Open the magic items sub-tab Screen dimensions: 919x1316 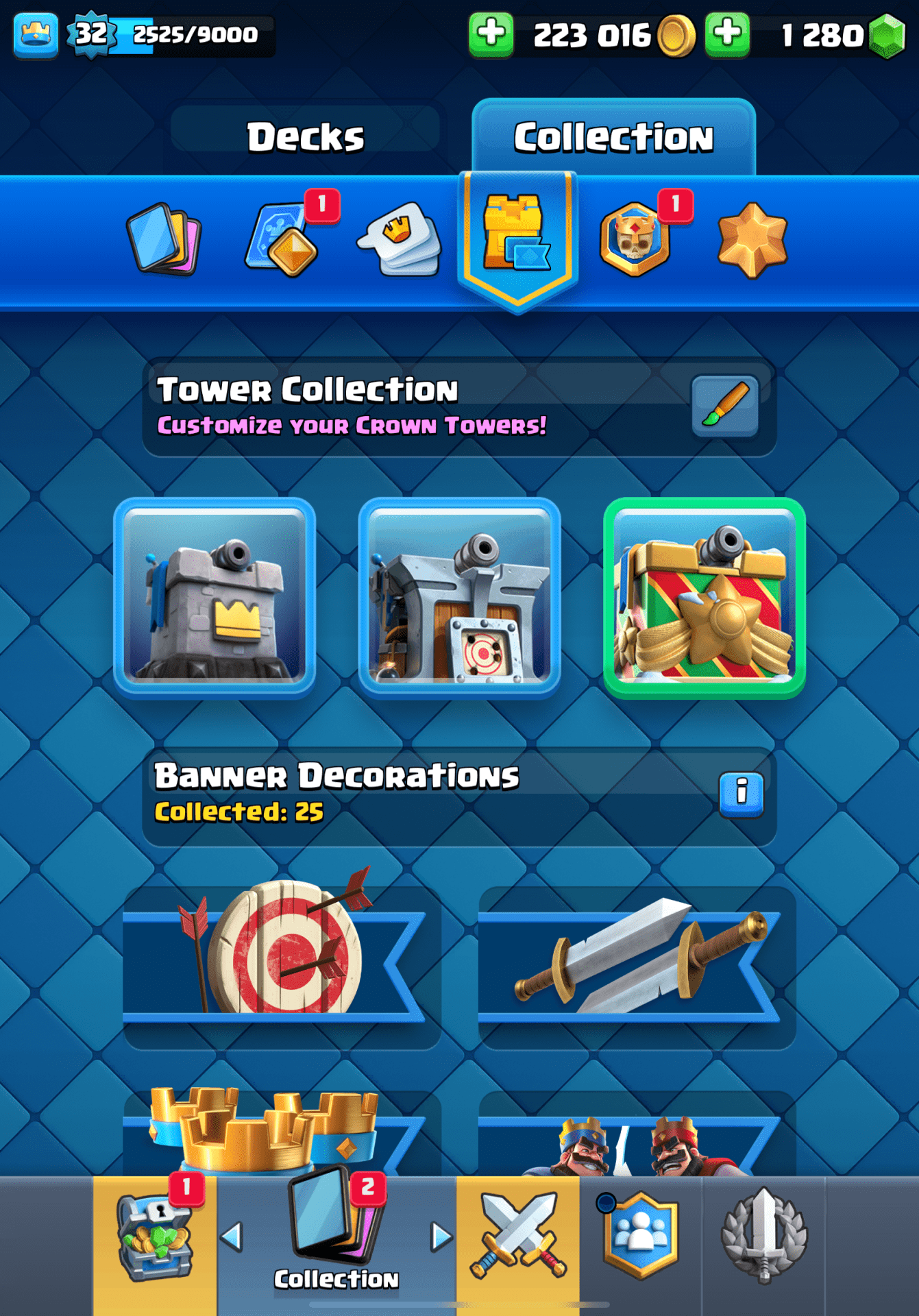point(282,239)
